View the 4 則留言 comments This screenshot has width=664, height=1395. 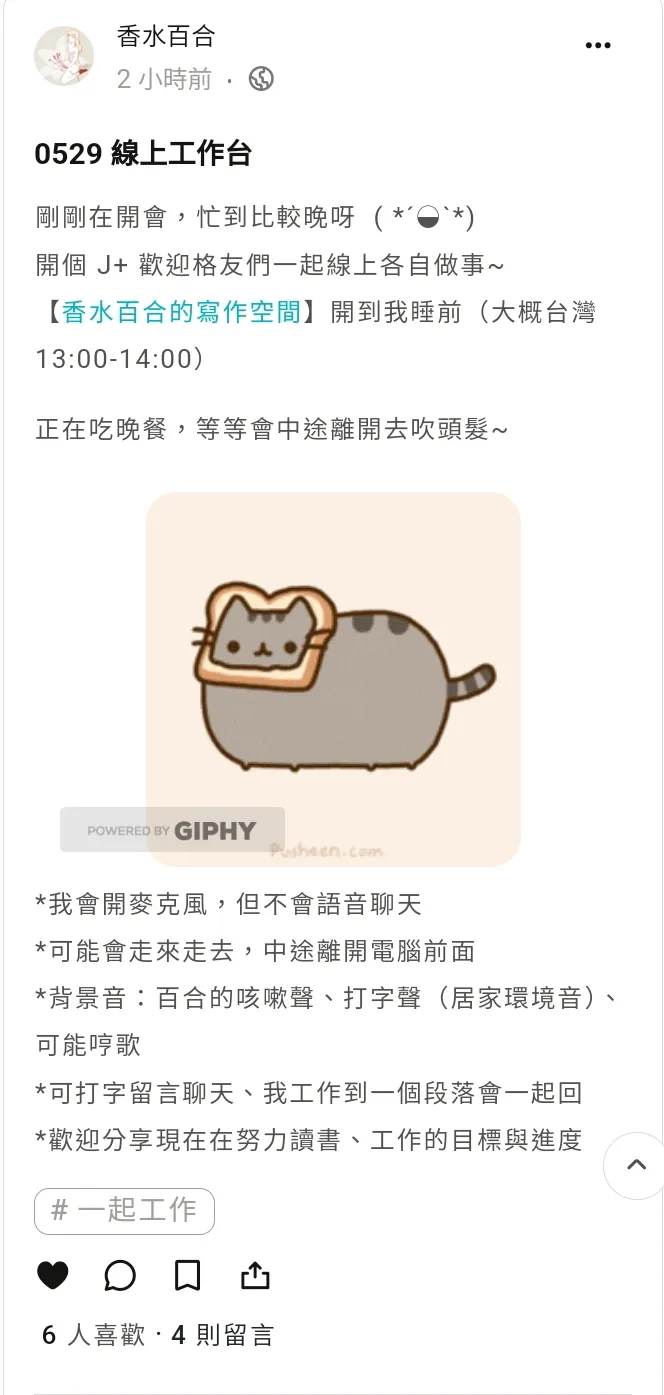(222, 1335)
